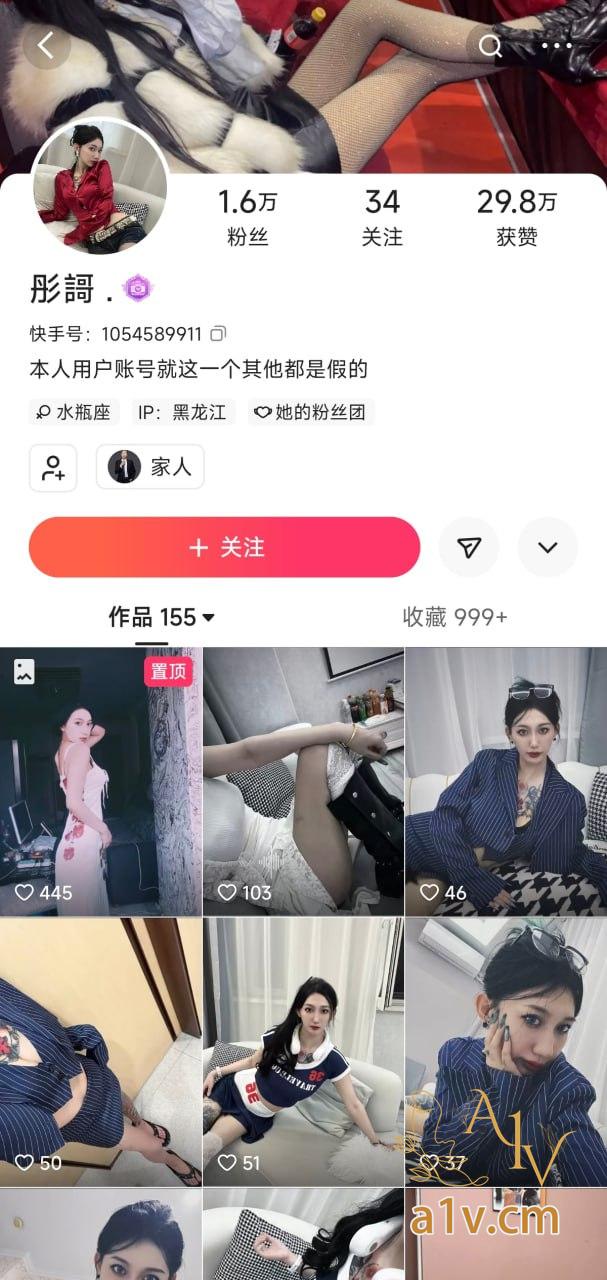Screen dimensions: 607x1280
Task: View the 1.6万 粉丝 followers list
Action: pyautogui.click(x=247, y=217)
